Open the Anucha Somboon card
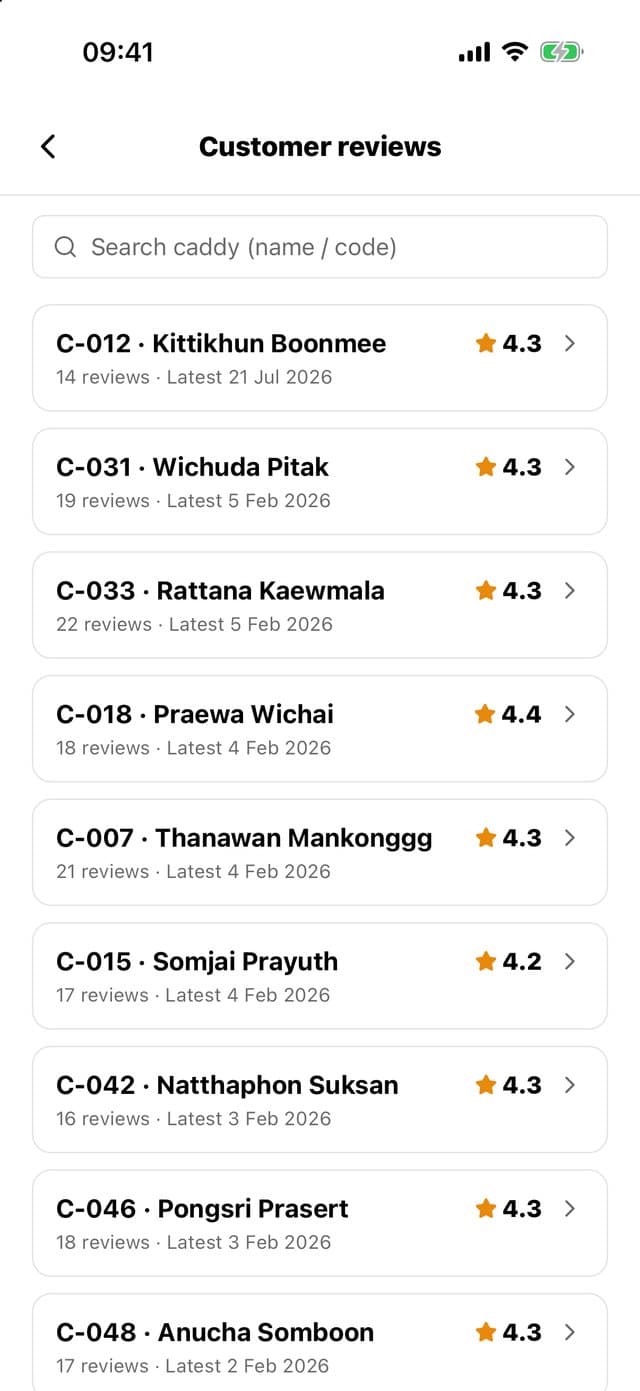Image resolution: width=640 pixels, height=1391 pixels. pos(320,1342)
